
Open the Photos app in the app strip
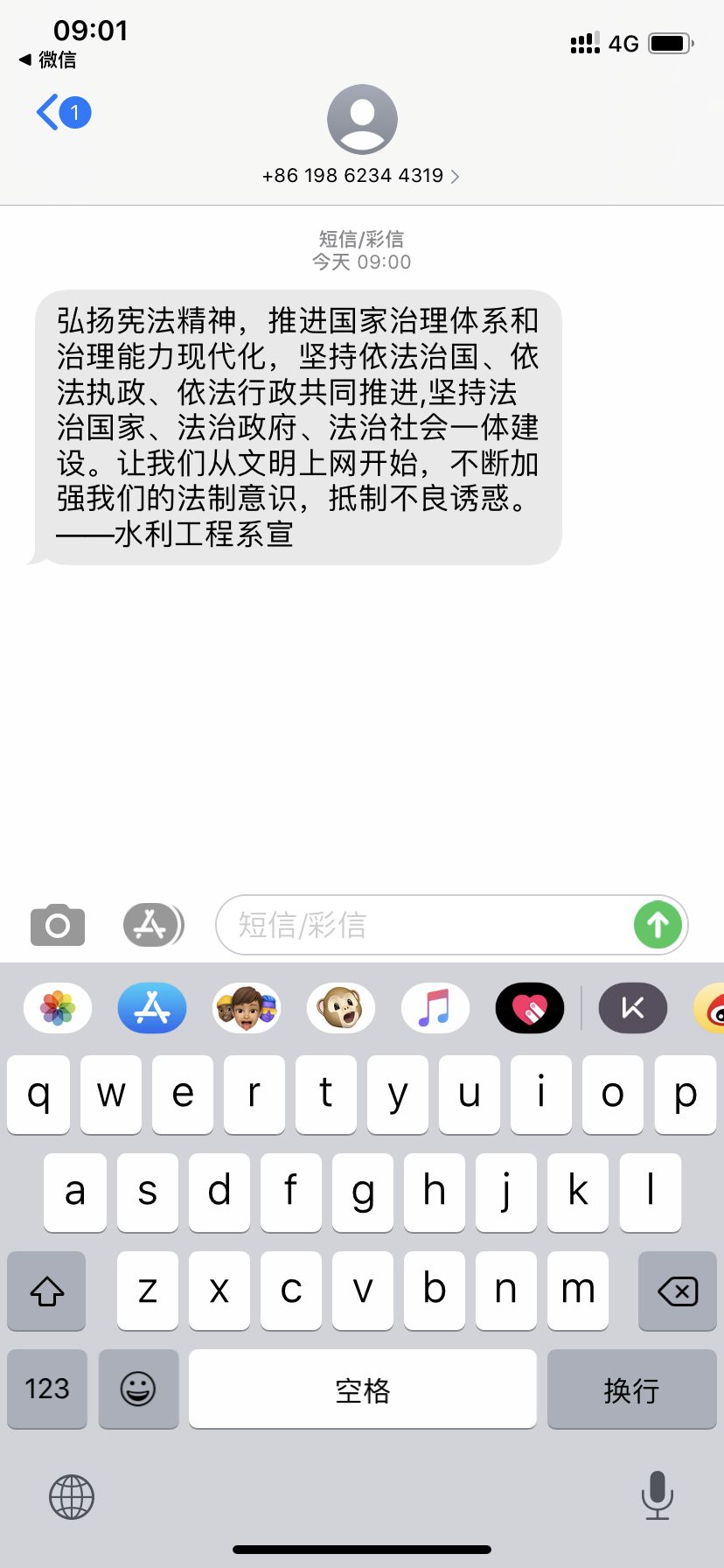[58, 1009]
